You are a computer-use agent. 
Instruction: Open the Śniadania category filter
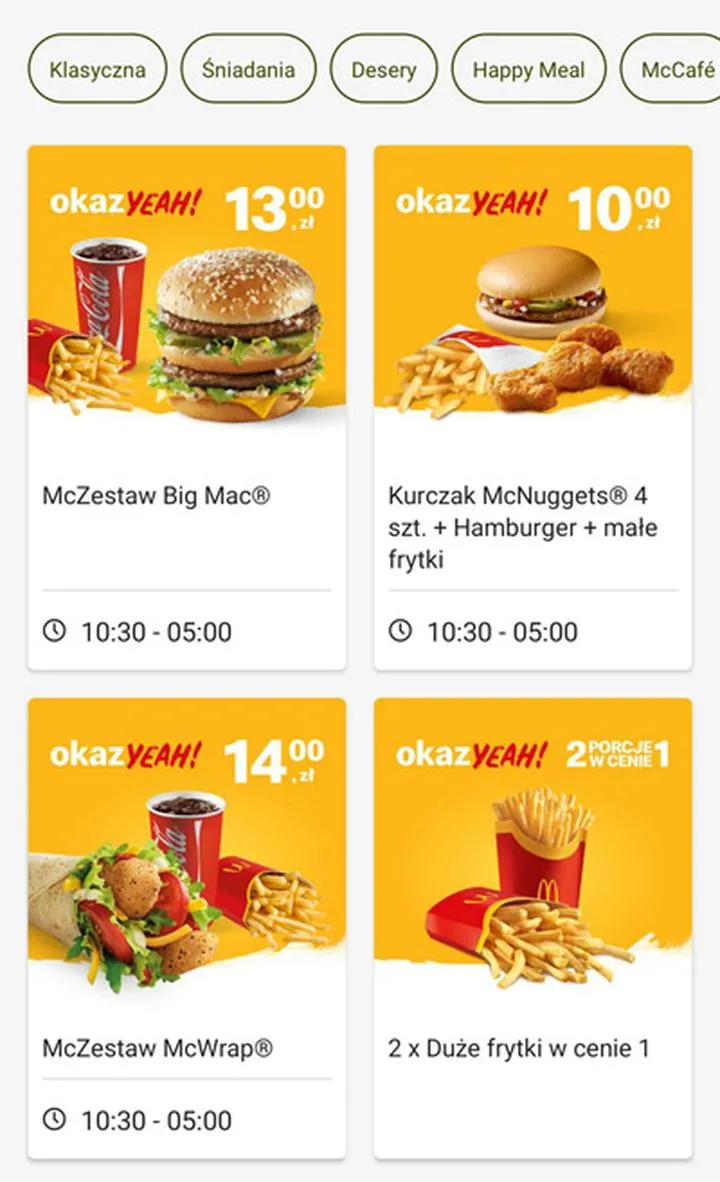coord(248,70)
